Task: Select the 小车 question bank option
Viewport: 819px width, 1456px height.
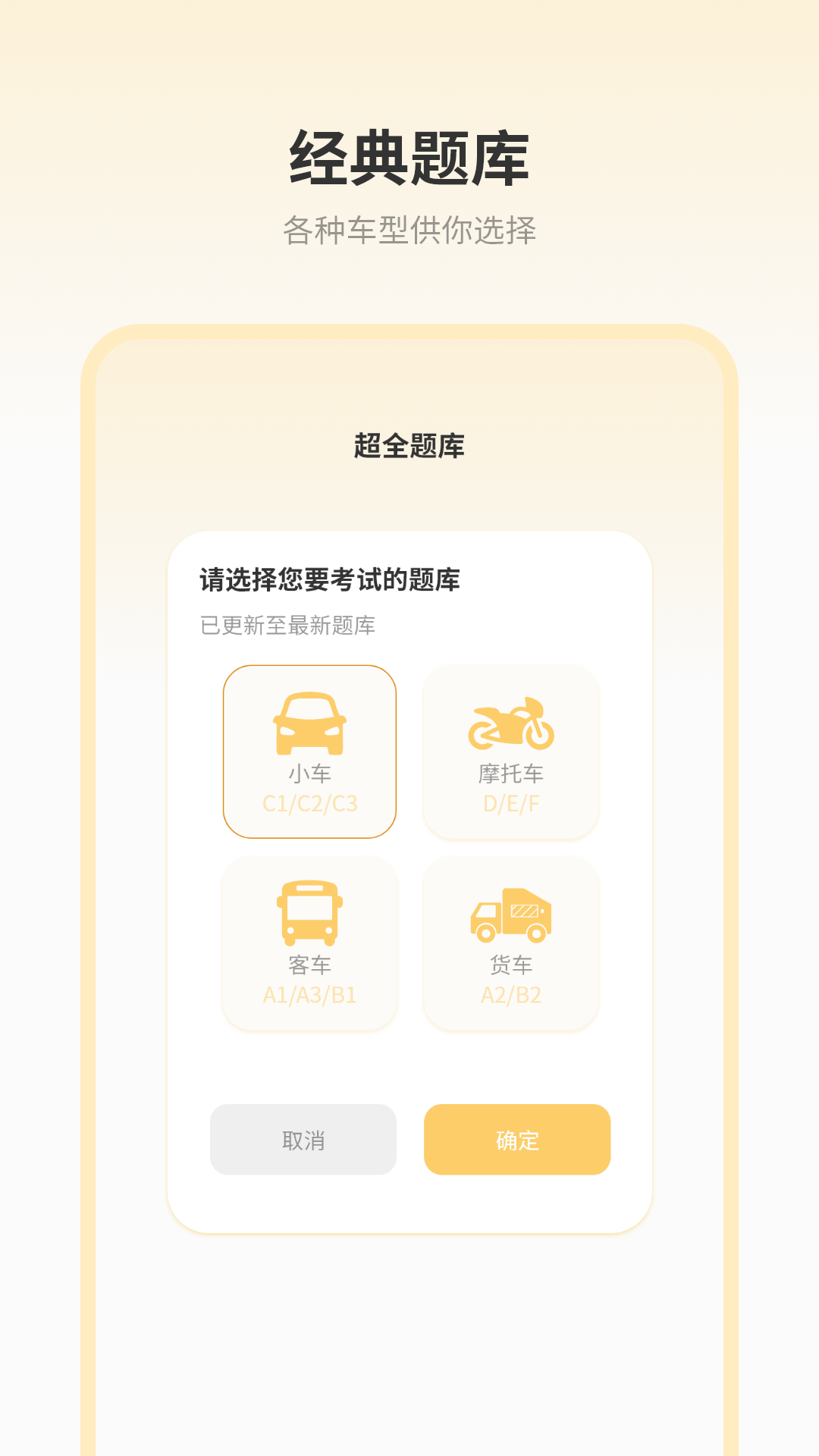Action: tap(309, 751)
